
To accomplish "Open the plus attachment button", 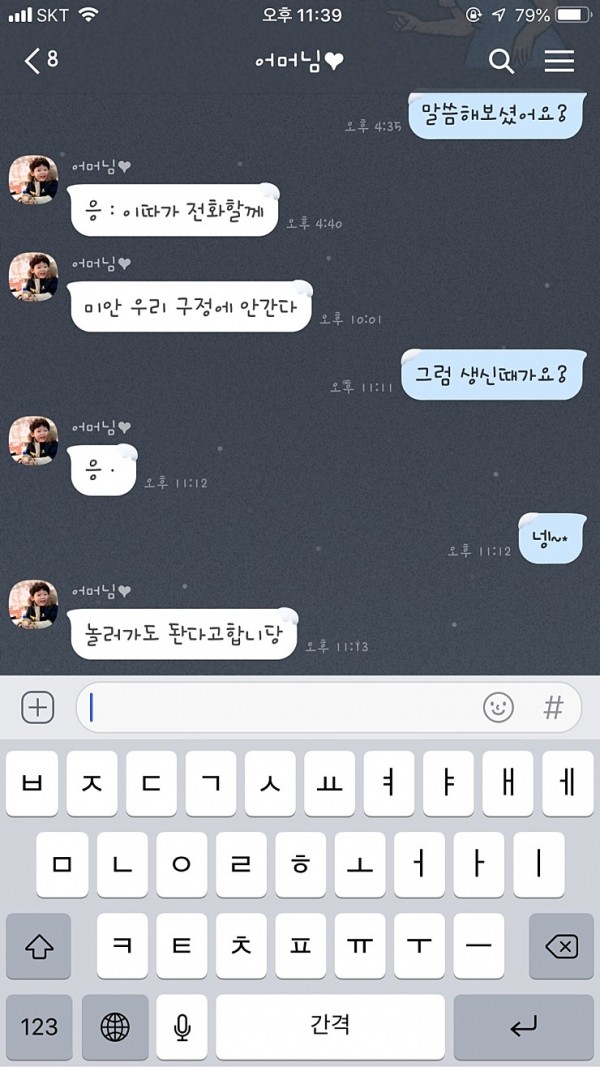I will point(37,708).
